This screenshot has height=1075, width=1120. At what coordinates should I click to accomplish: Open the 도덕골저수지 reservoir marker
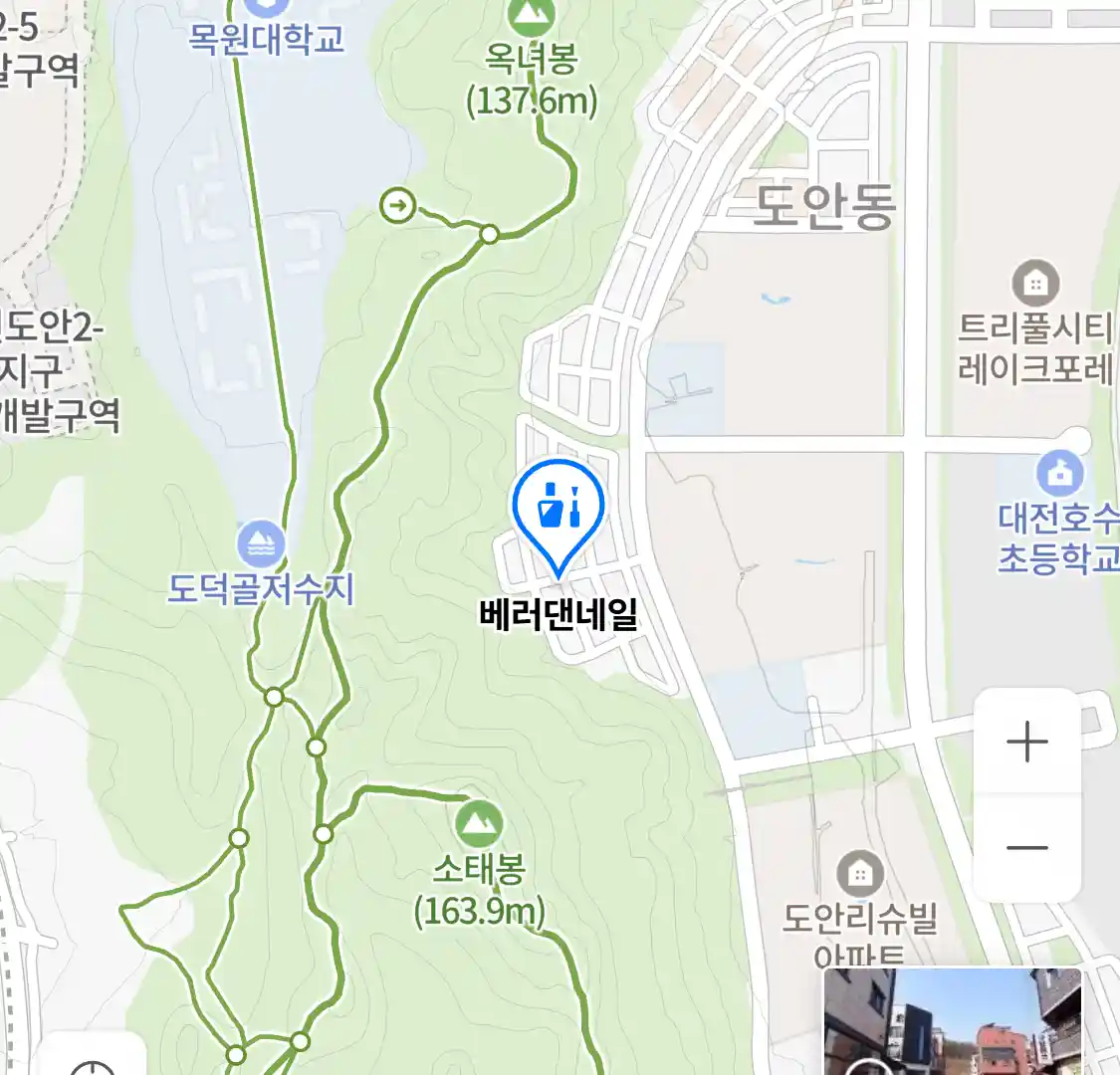coord(261,543)
